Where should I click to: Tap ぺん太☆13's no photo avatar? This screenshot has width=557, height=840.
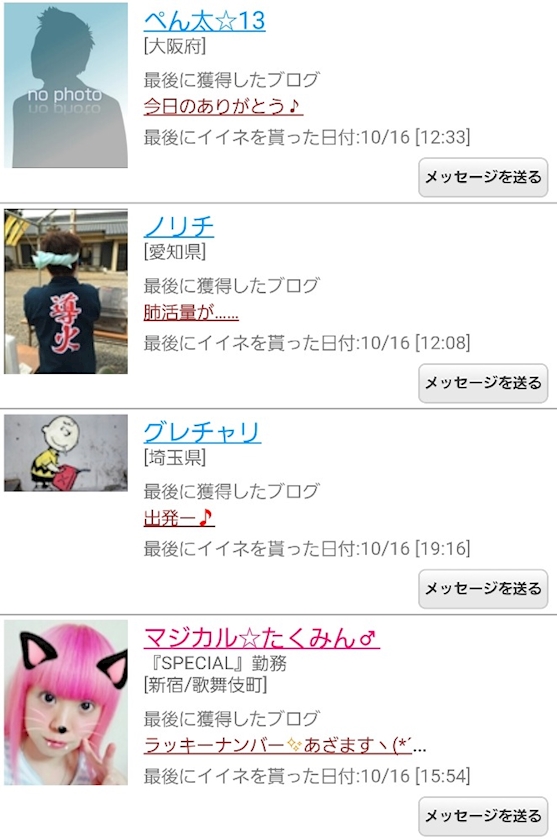(x=66, y=85)
